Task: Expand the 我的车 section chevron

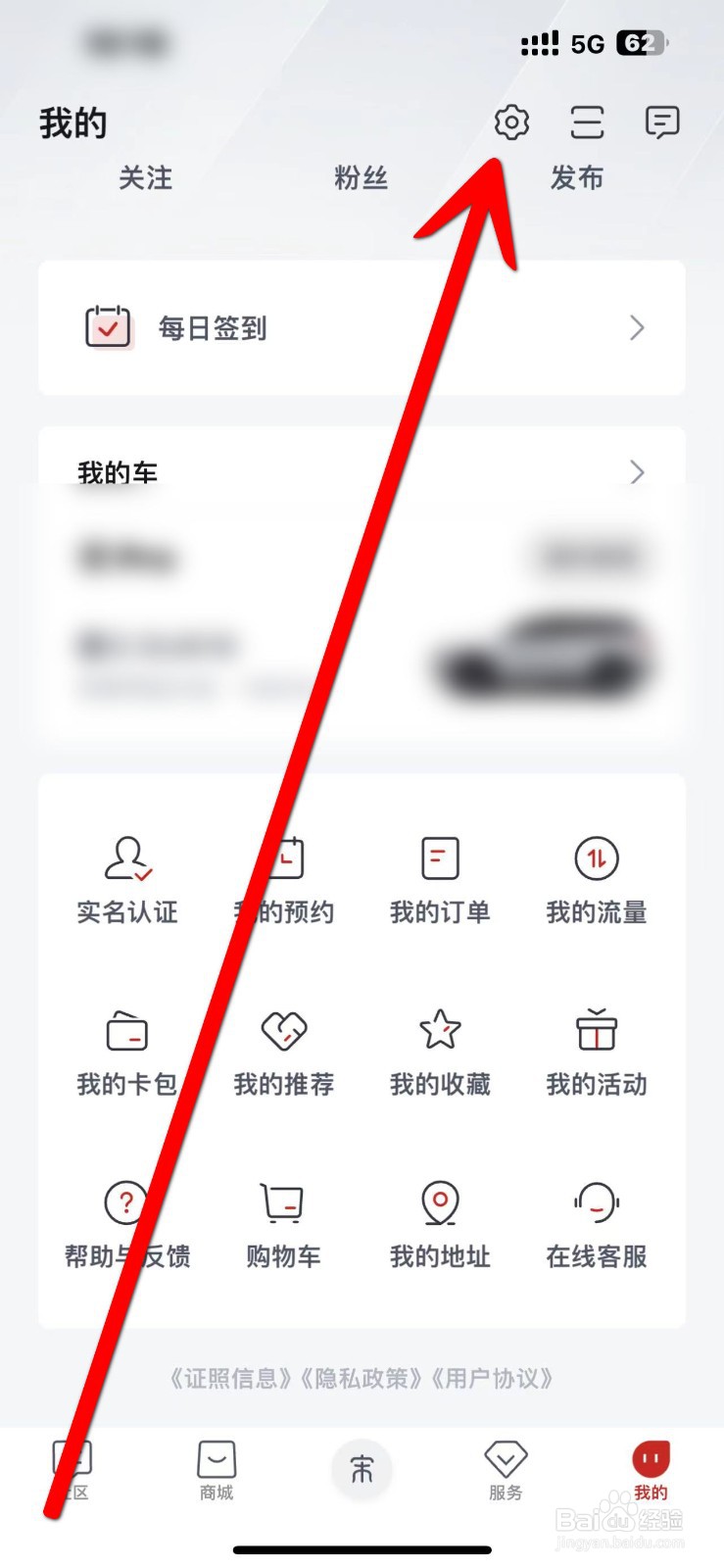Action: click(x=637, y=472)
